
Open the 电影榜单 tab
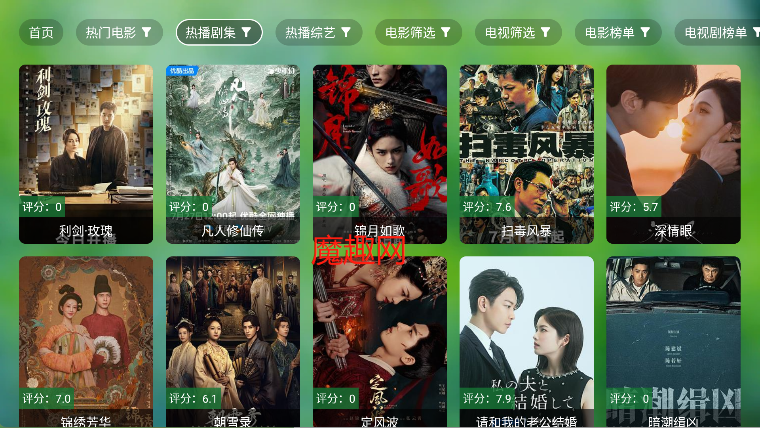618,32
